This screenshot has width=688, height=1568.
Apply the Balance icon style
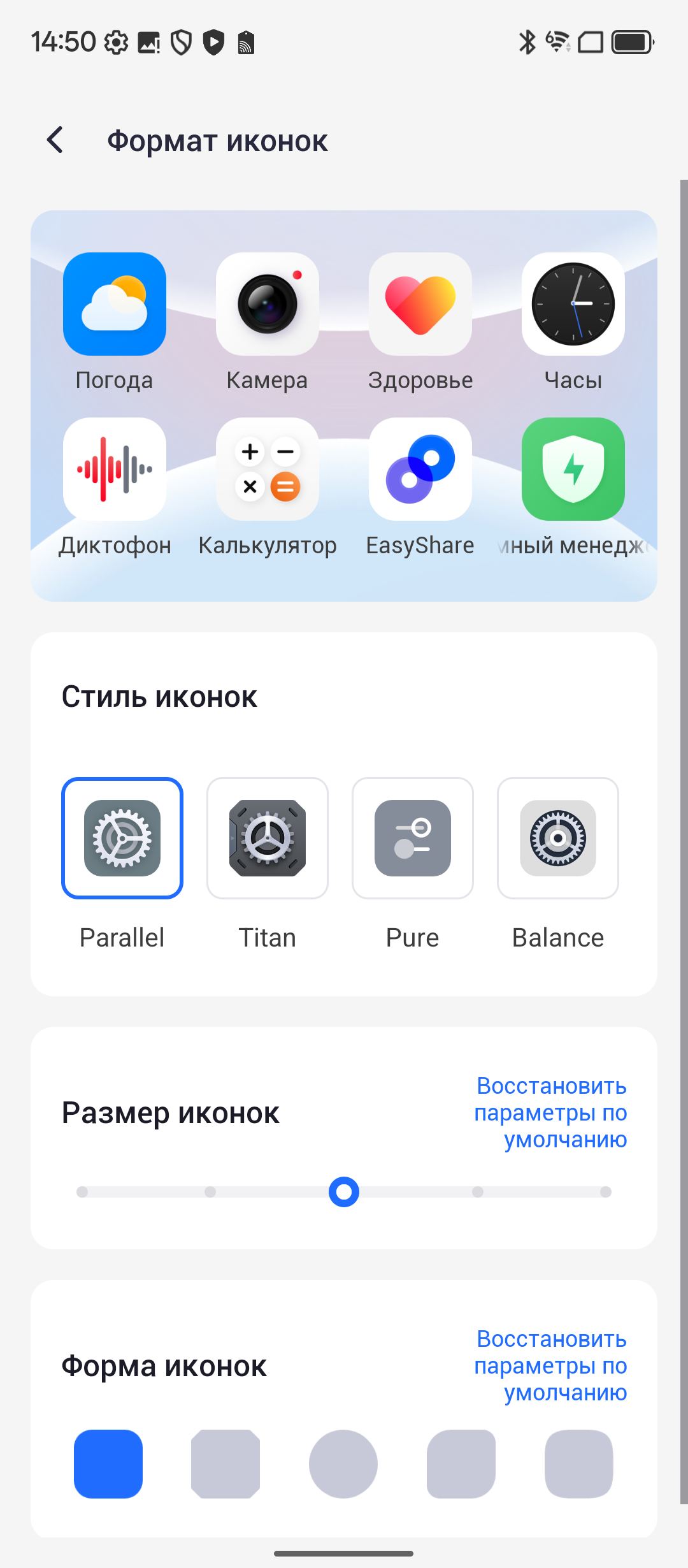click(x=558, y=838)
